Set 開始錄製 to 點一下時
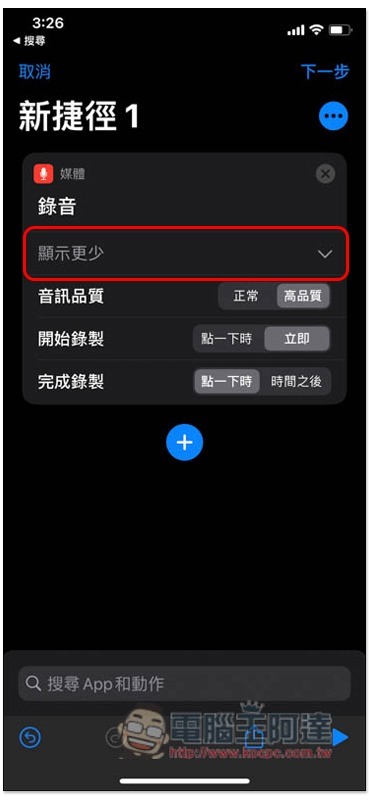This screenshot has width=369, height=800. pyautogui.click(x=228, y=339)
